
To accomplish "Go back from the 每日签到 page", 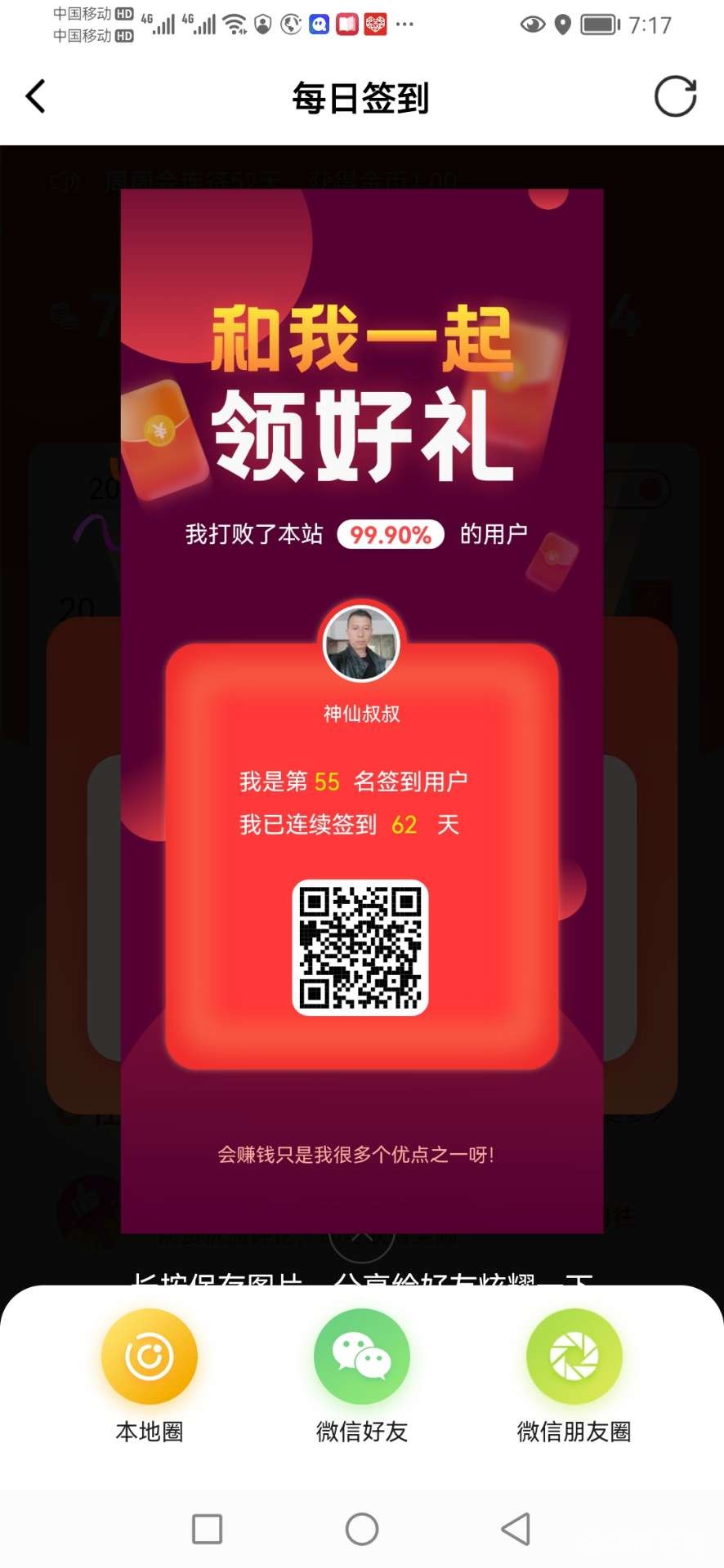I will point(35,97).
